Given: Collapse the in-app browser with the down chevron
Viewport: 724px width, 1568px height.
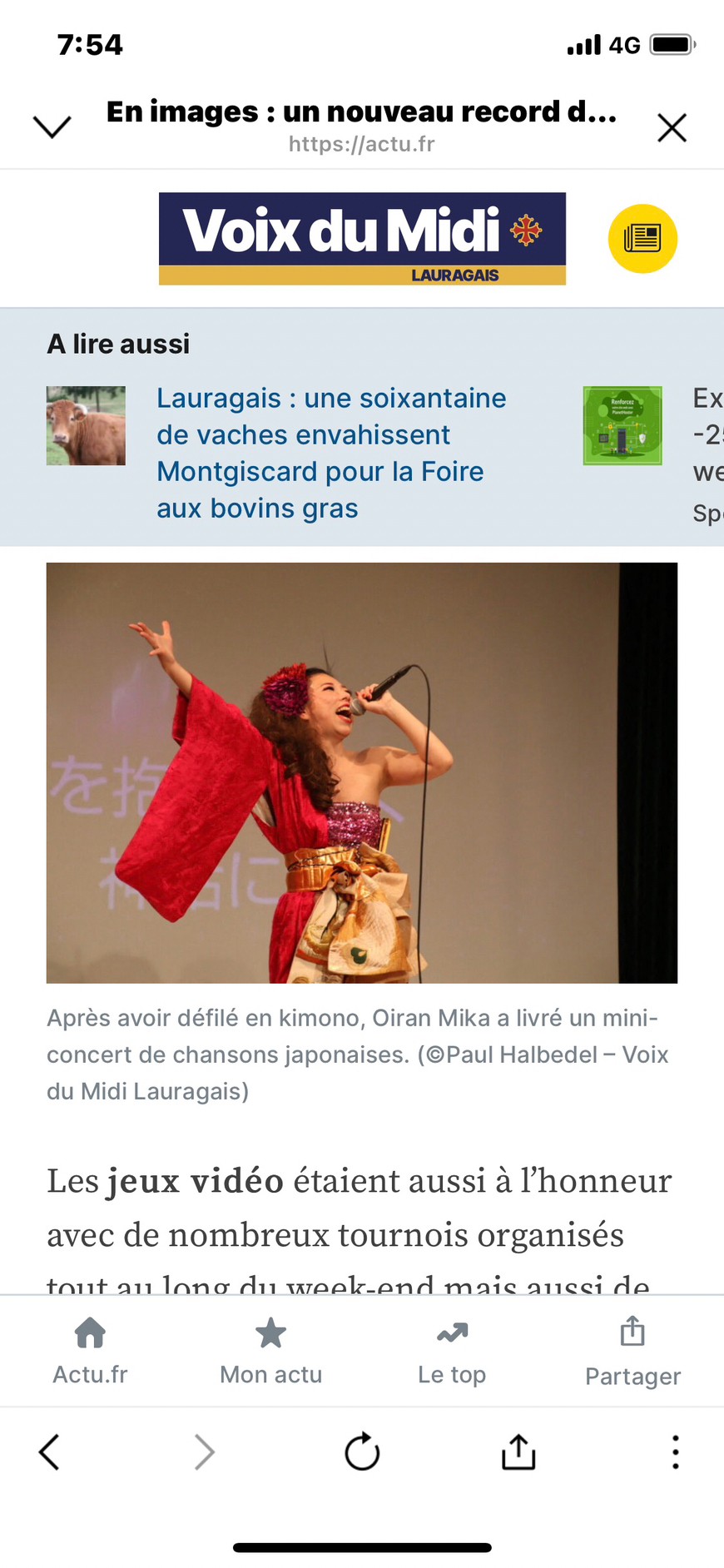Looking at the screenshot, I should coord(52,127).
